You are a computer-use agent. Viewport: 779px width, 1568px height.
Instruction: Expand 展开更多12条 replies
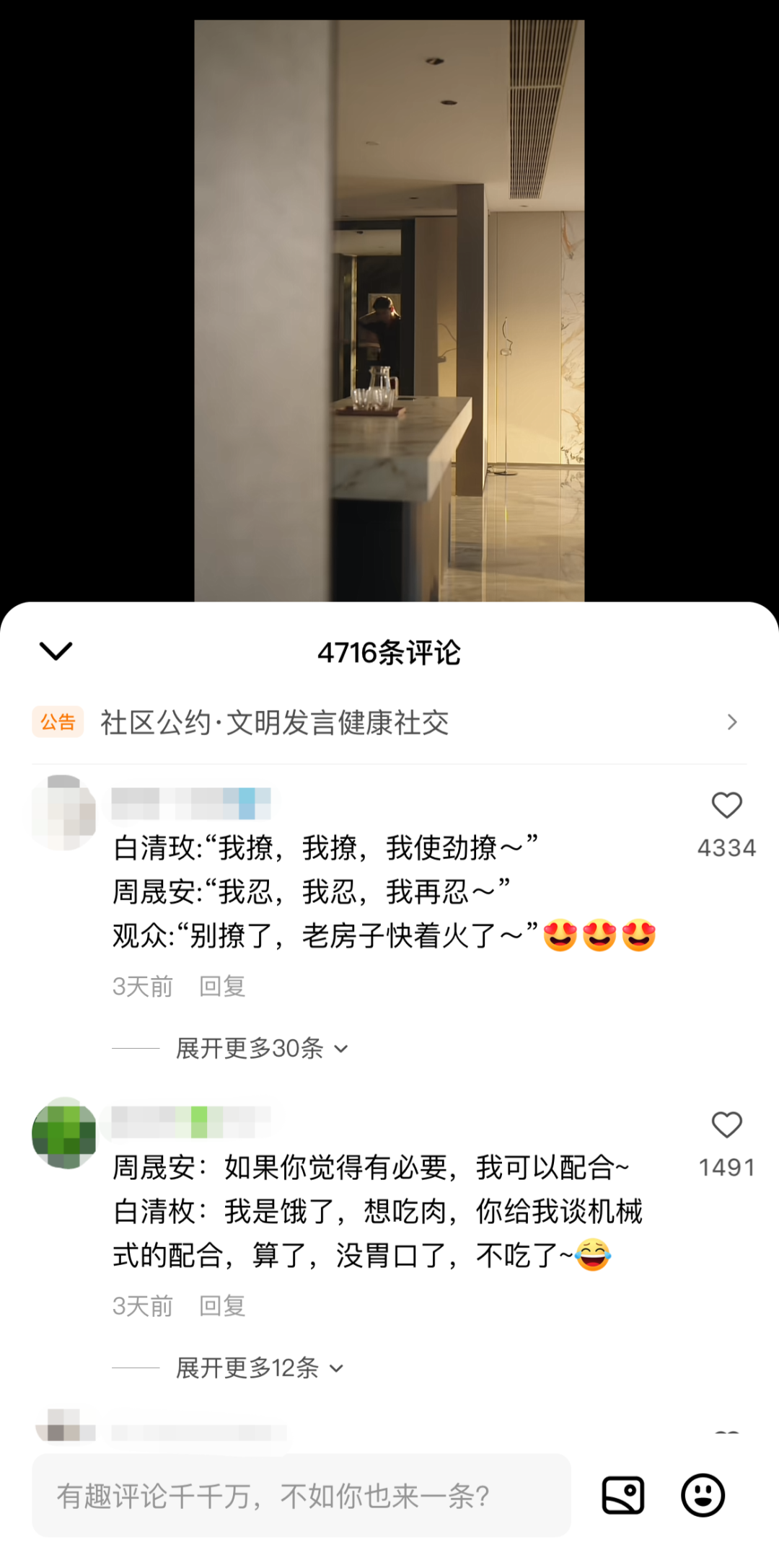point(259,1367)
